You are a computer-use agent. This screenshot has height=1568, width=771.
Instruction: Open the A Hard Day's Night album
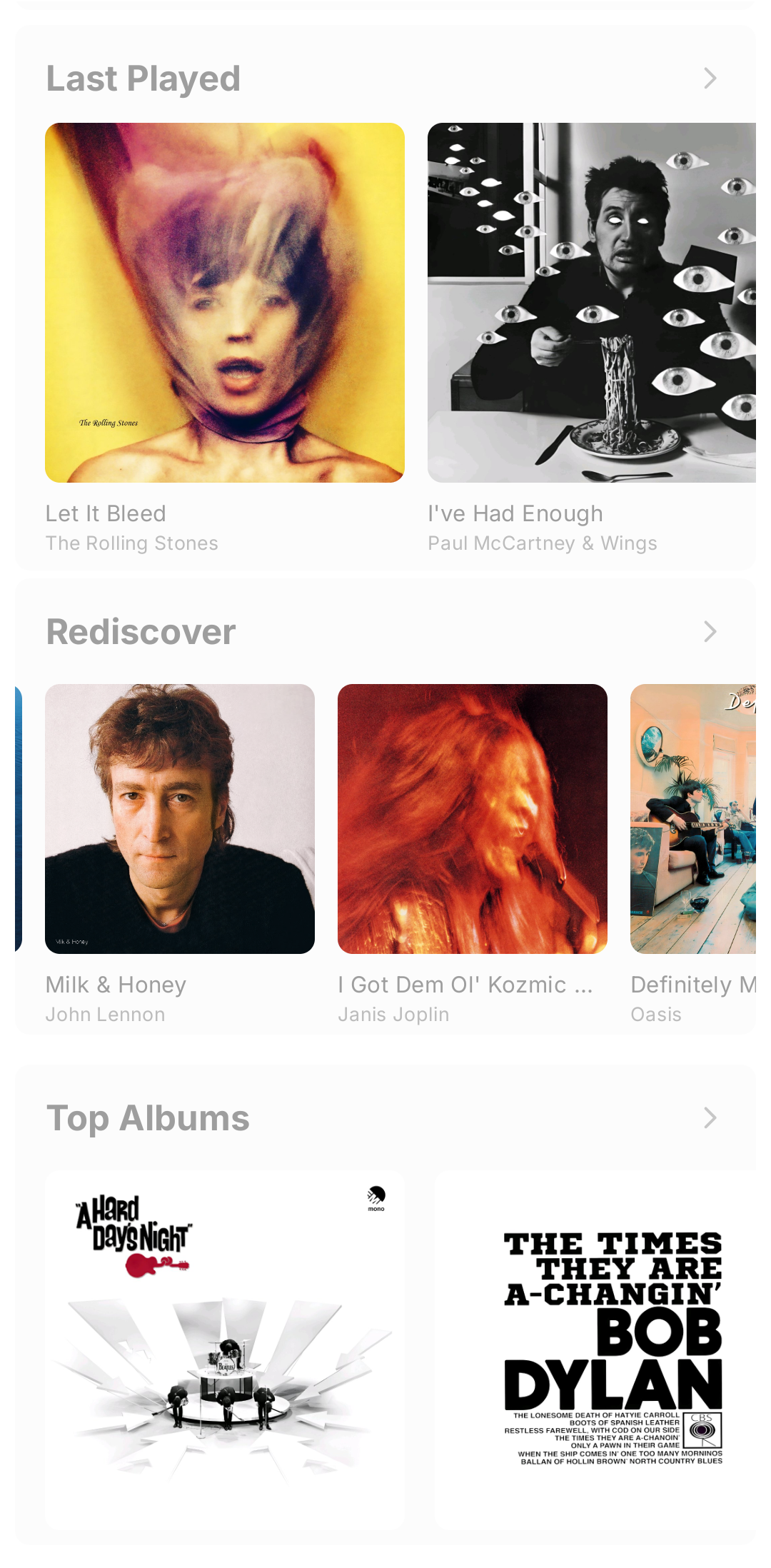click(x=225, y=1348)
